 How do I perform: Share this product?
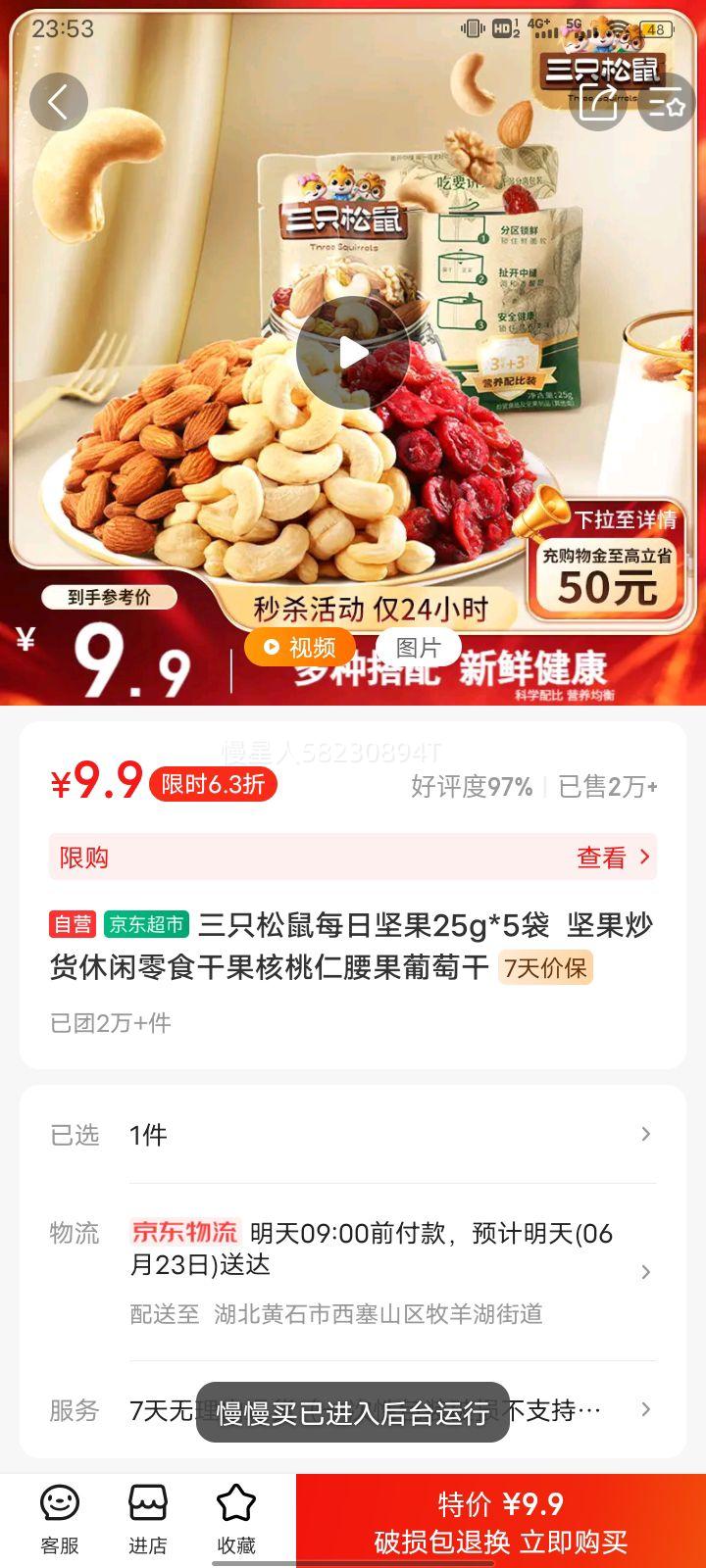point(598,102)
